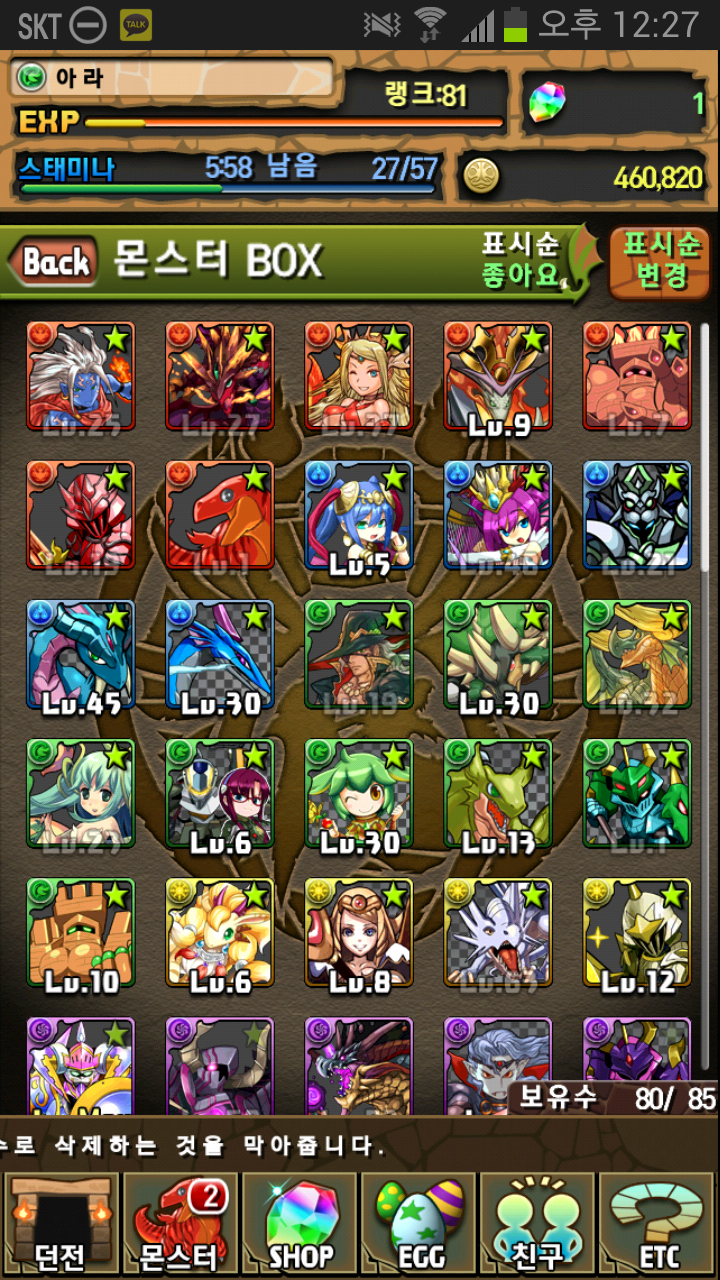Open the brown-haired girl monster at Lv.8
The height and width of the screenshot is (1280, 720).
click(x=359, y=932)
